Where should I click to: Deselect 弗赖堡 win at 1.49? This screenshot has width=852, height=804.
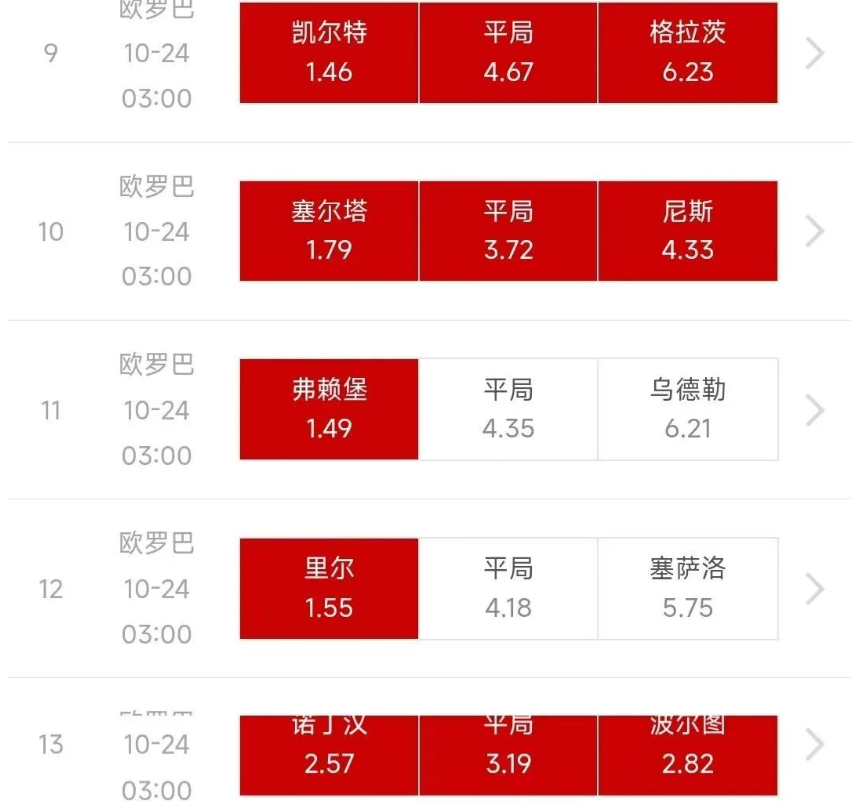329,409
